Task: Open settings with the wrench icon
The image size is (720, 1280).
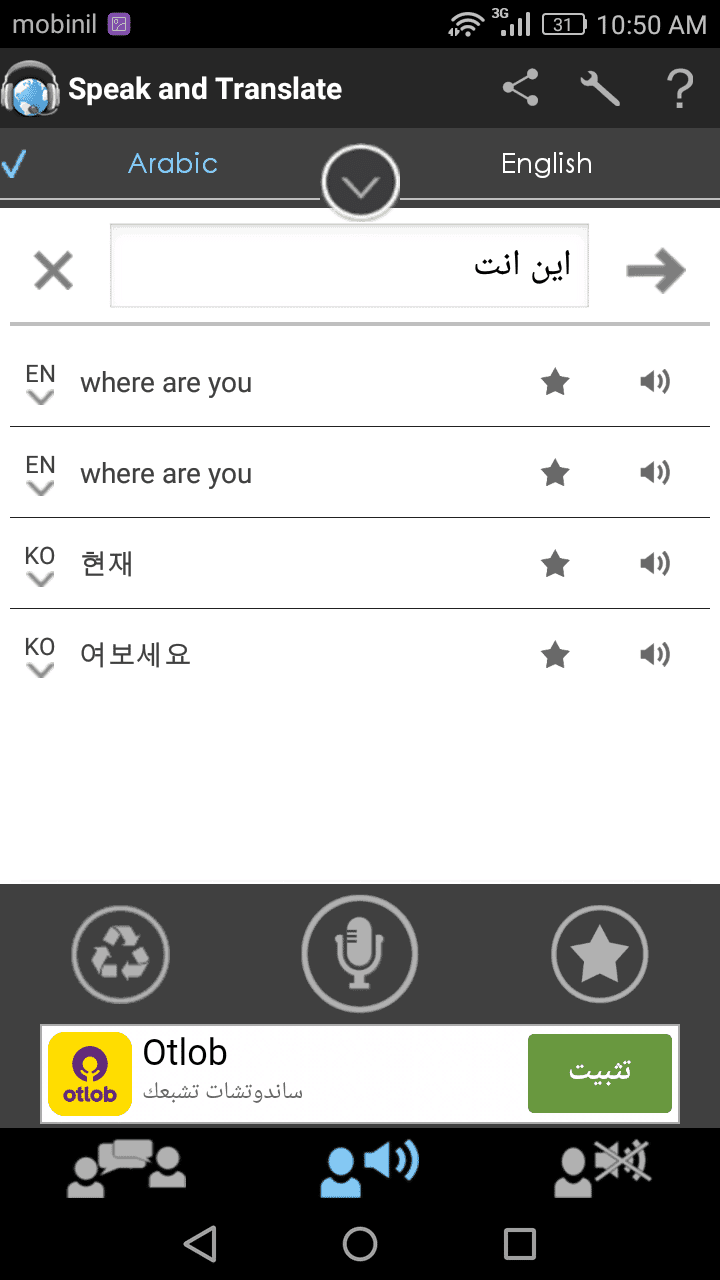Action: 600,89
